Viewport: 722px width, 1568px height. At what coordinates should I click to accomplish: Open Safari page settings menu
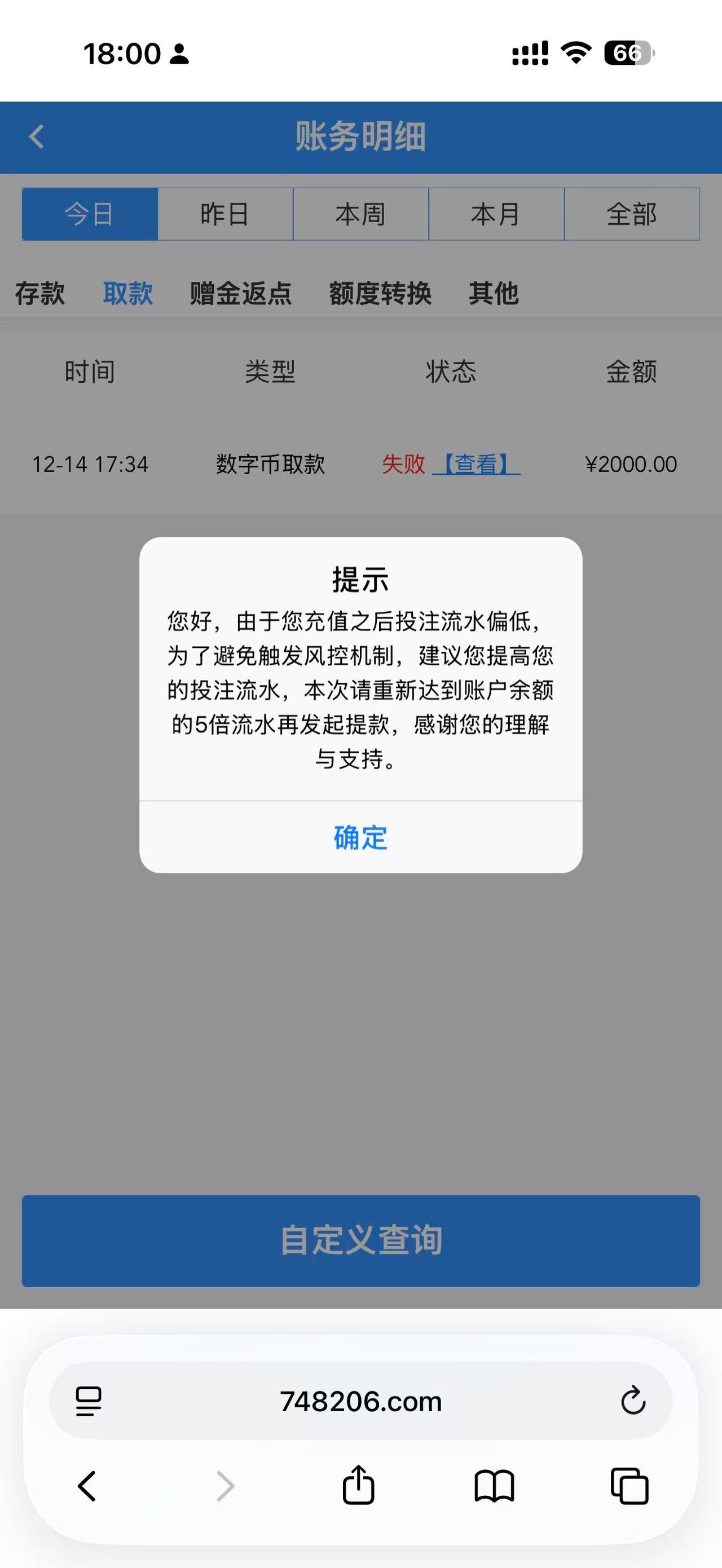(x=88, y=1401)
